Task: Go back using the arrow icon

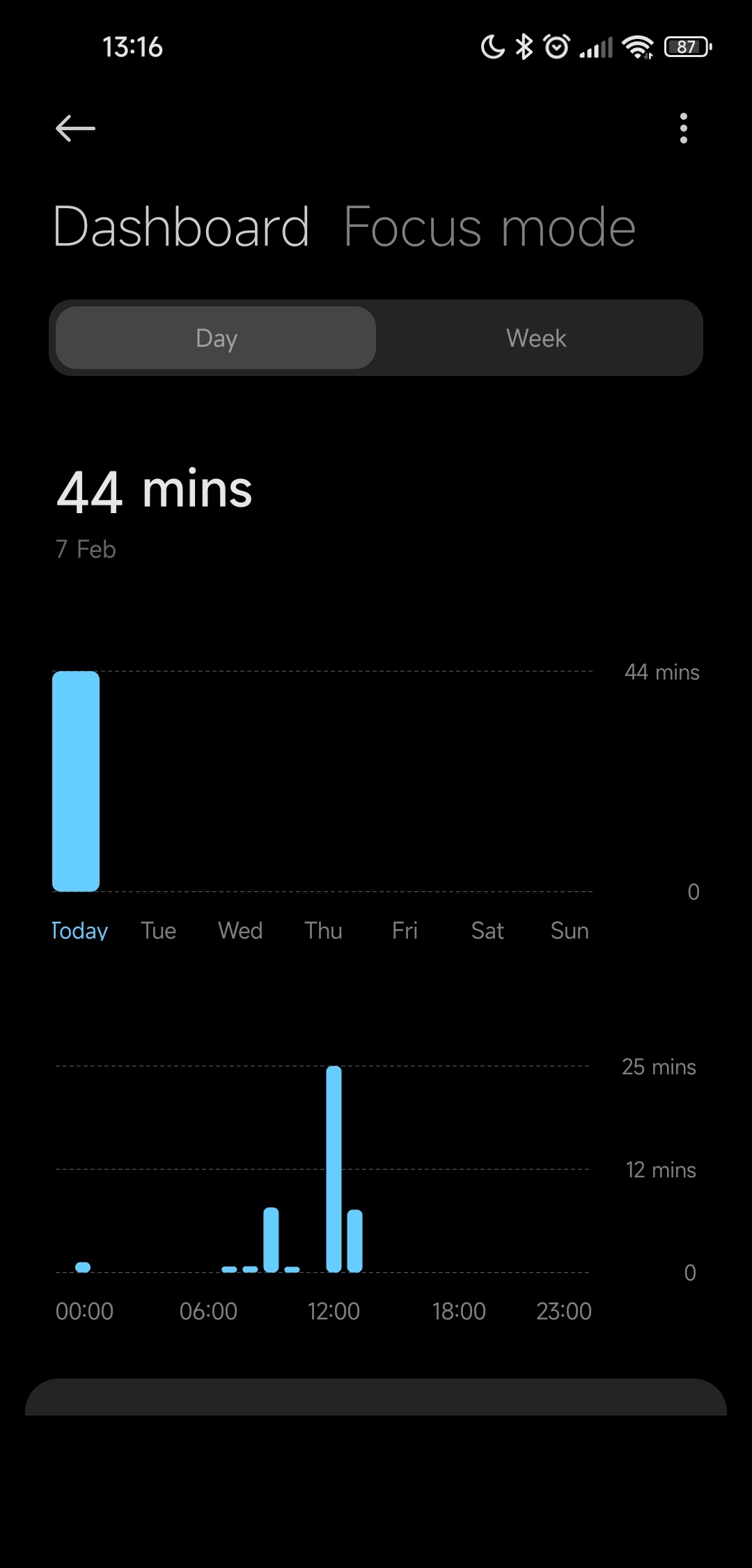Action: pyautogui.click(x=75, y=128)
